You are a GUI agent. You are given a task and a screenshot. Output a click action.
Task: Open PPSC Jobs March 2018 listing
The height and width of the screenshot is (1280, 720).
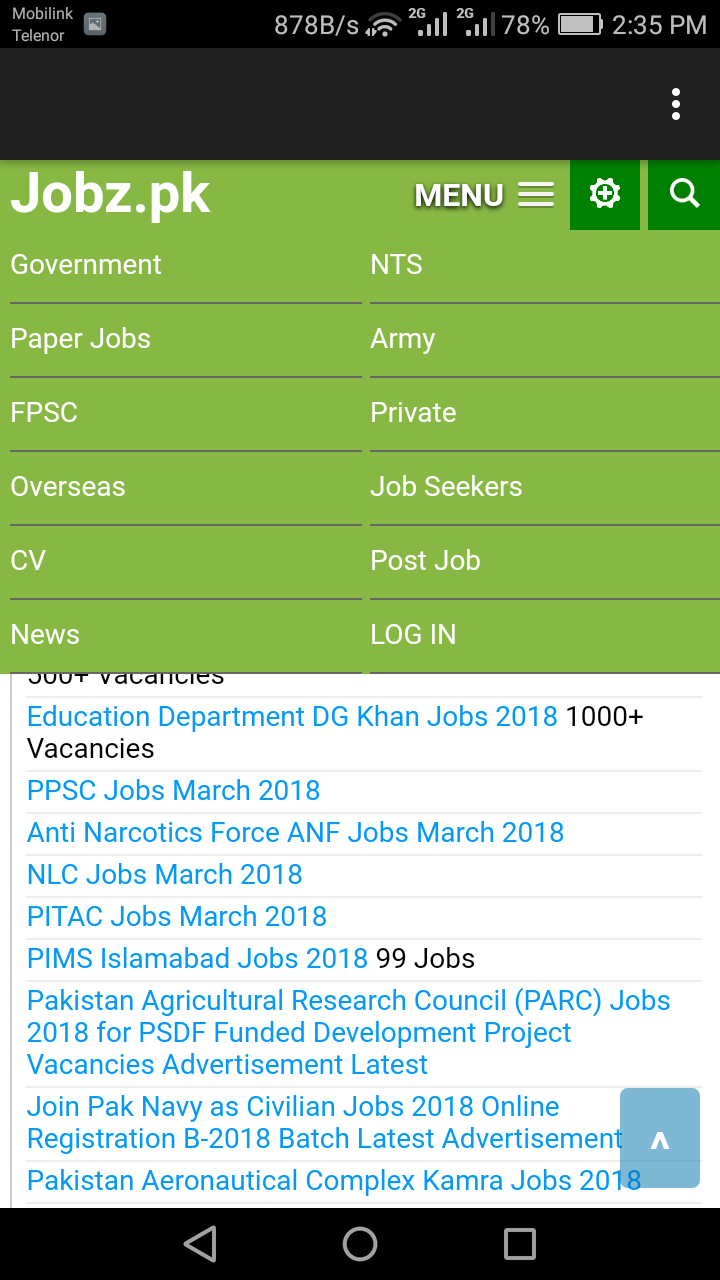(172, 791)
